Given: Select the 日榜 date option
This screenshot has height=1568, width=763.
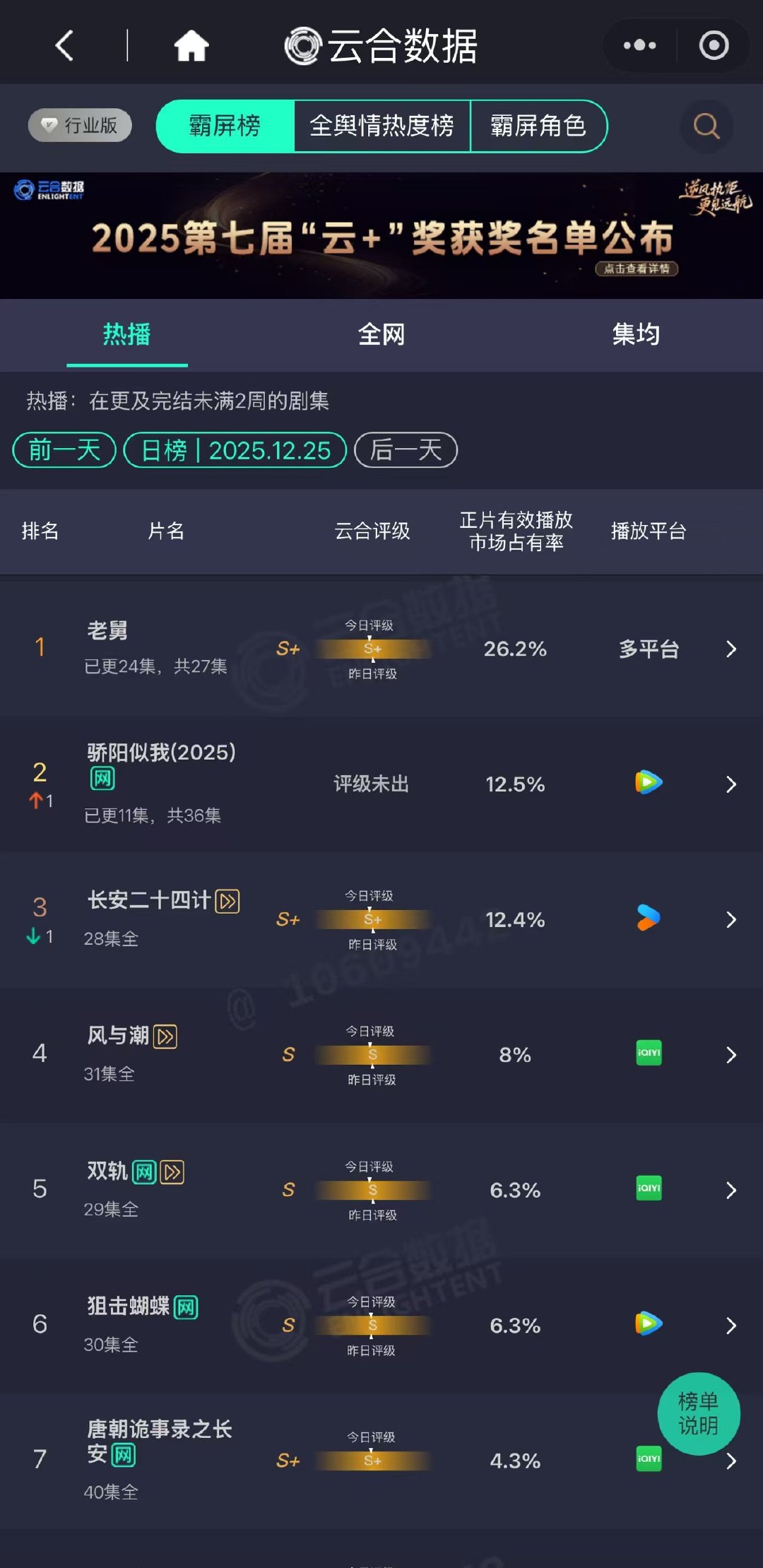Looking at the screenshot, I should tap(235, 450).
